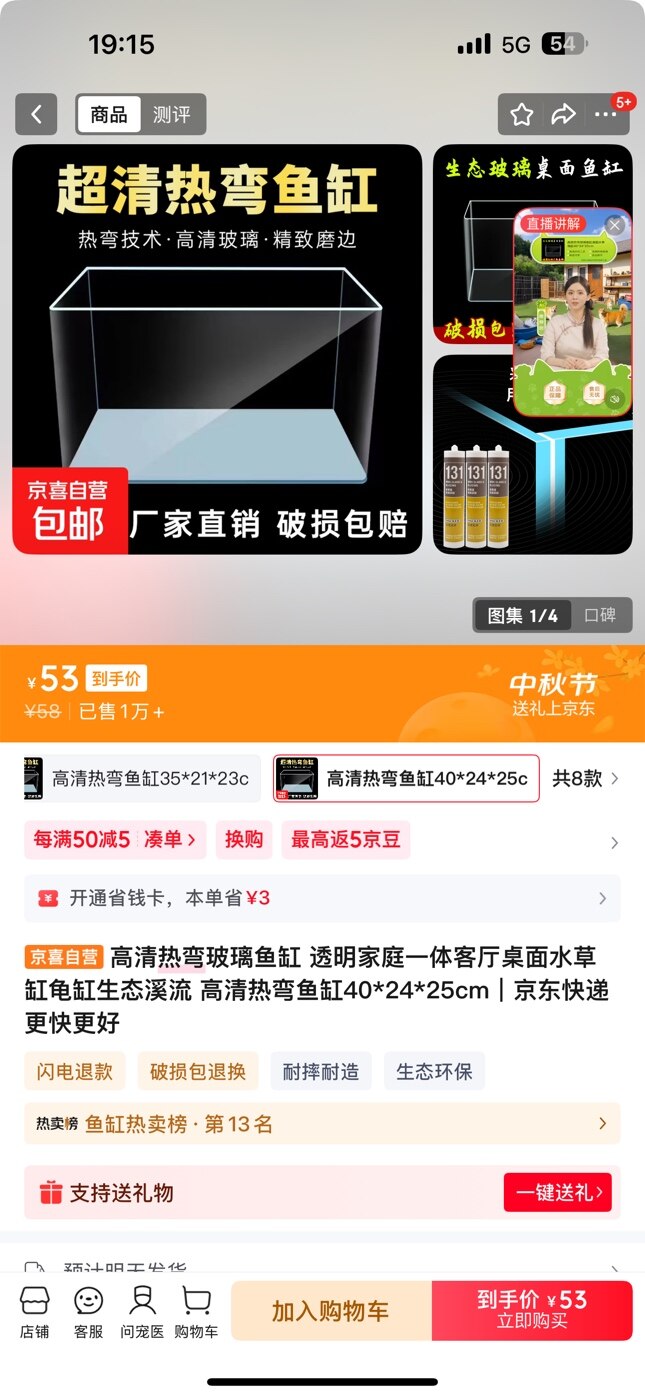Close the 直播讲解 floating live window
The image size is (645, 1398).
pos(615,226)
